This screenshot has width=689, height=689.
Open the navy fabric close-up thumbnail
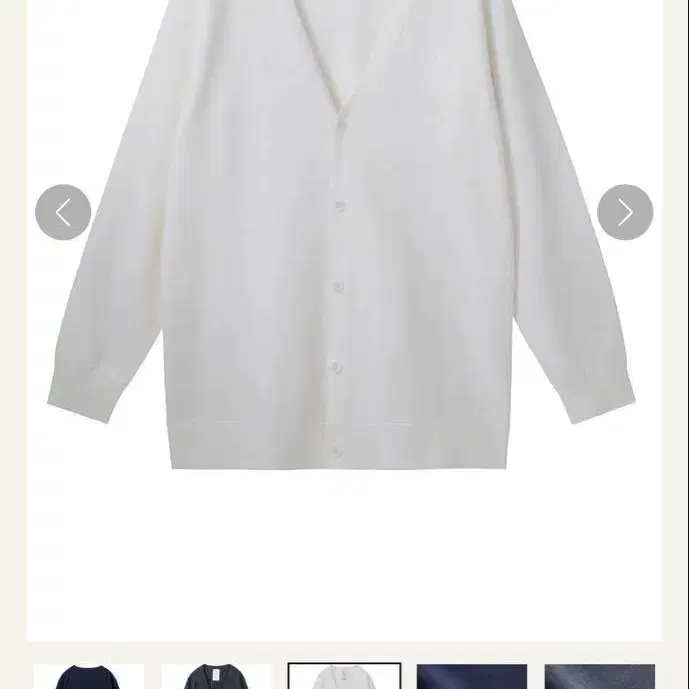[x=471, y=676]
